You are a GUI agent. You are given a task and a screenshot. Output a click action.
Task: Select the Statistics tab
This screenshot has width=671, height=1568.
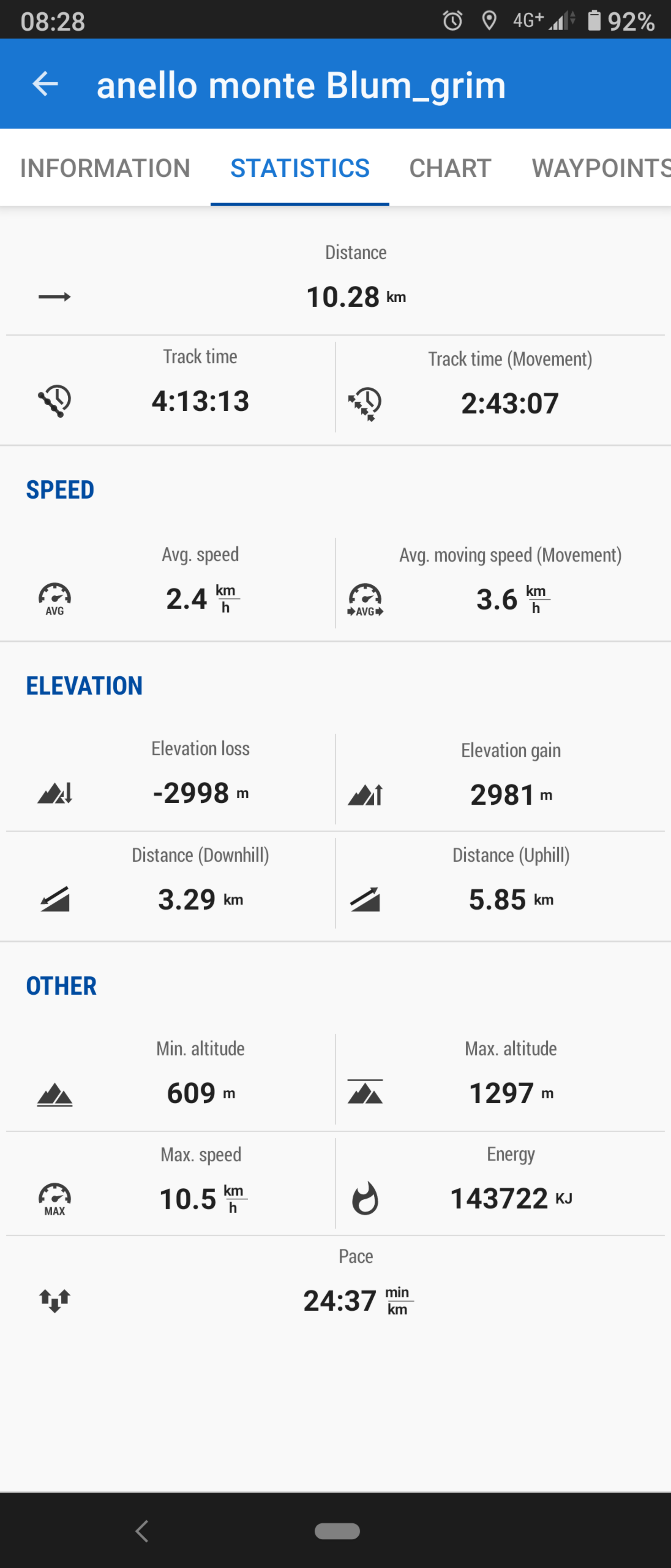tap(299, 168)
